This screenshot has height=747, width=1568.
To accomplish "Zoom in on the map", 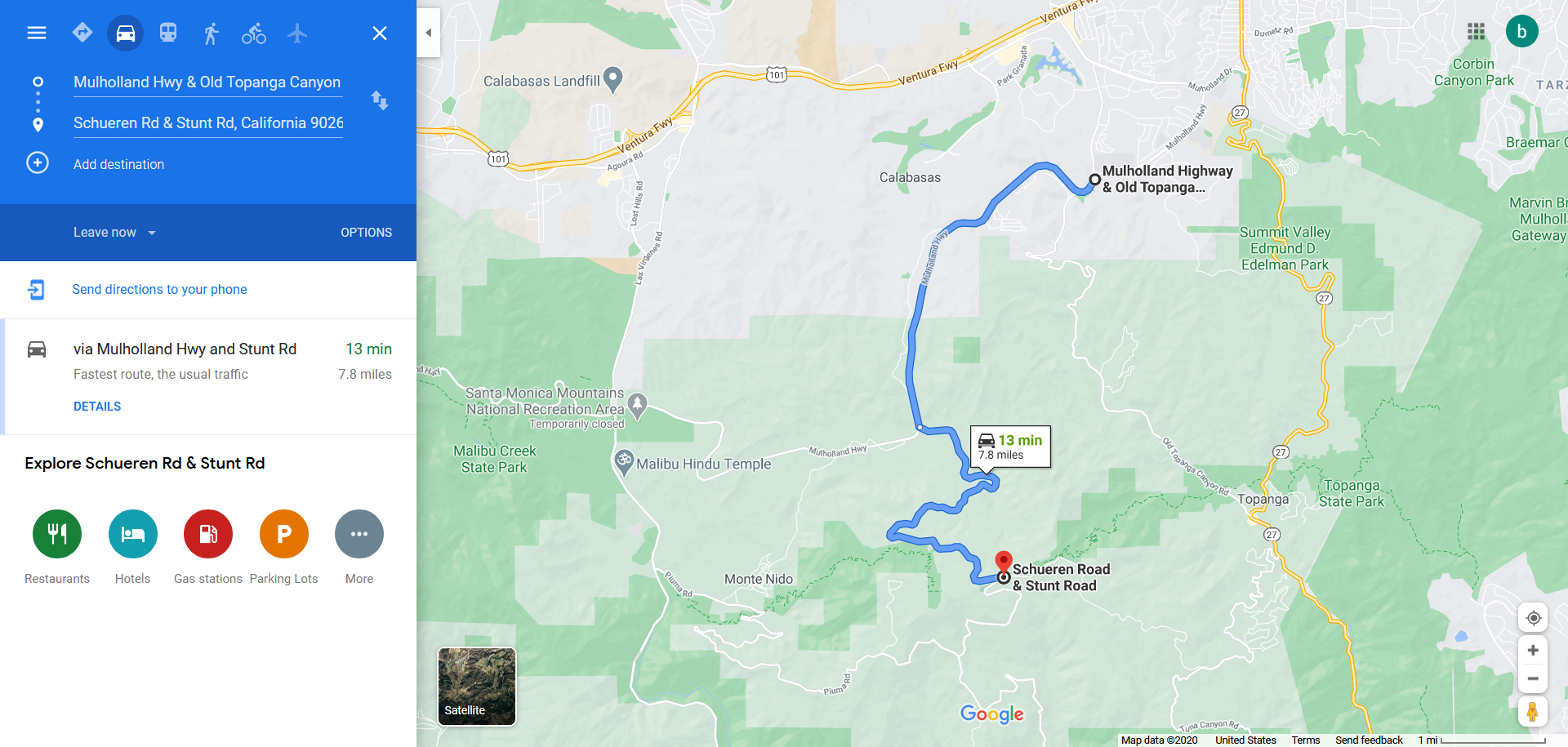I will [1533, 651].
